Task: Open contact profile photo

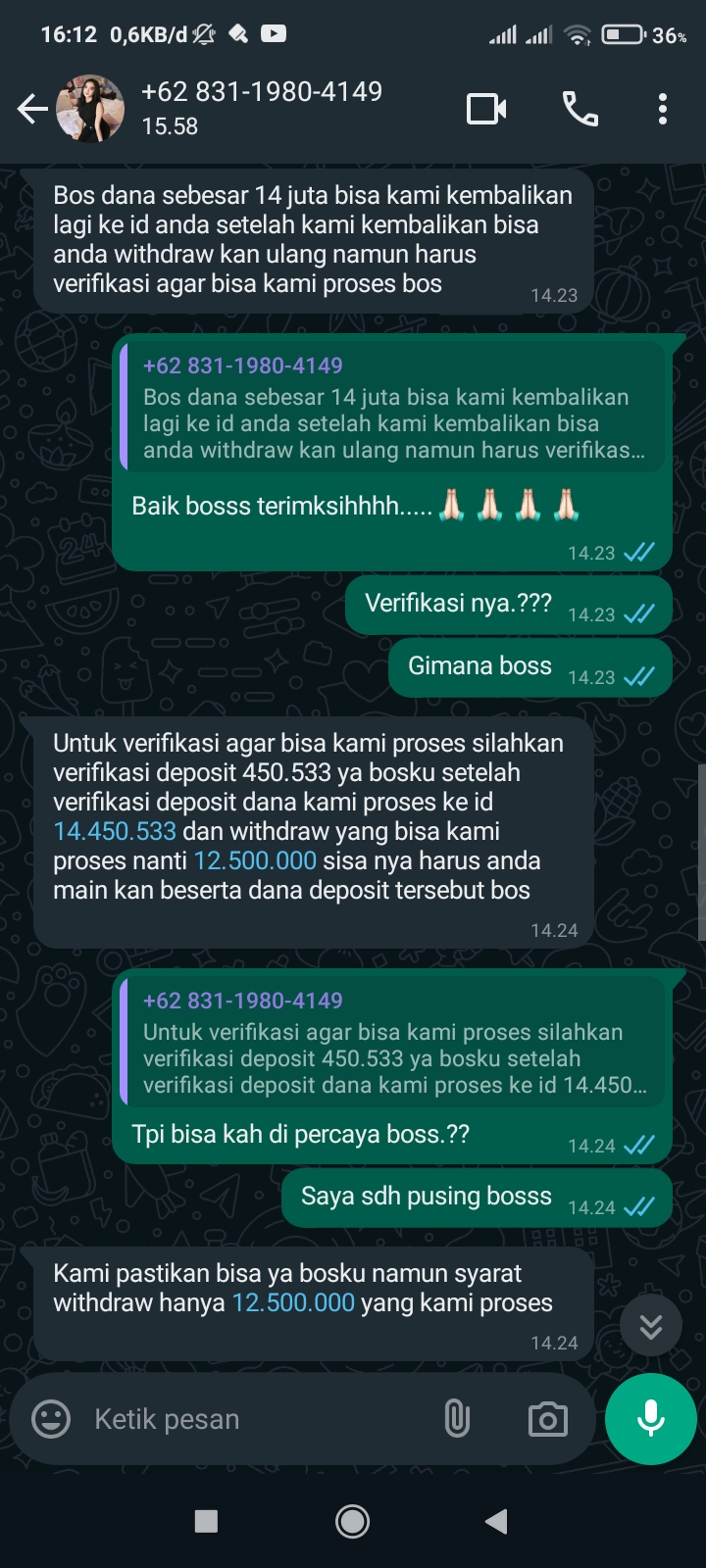Action: [x=90, y=109]
